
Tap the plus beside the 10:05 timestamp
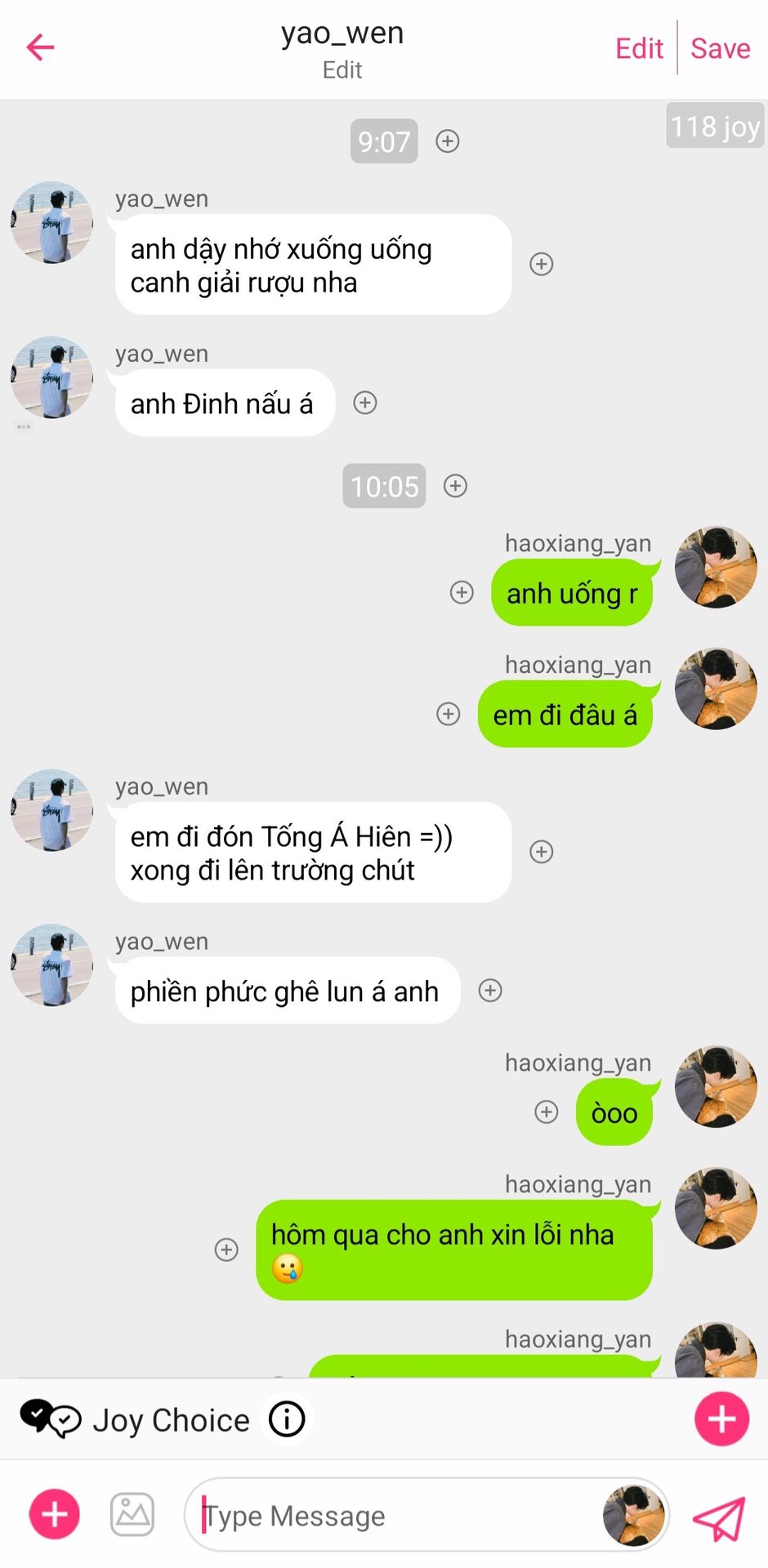pyautogui.click(x=455, y=486)
